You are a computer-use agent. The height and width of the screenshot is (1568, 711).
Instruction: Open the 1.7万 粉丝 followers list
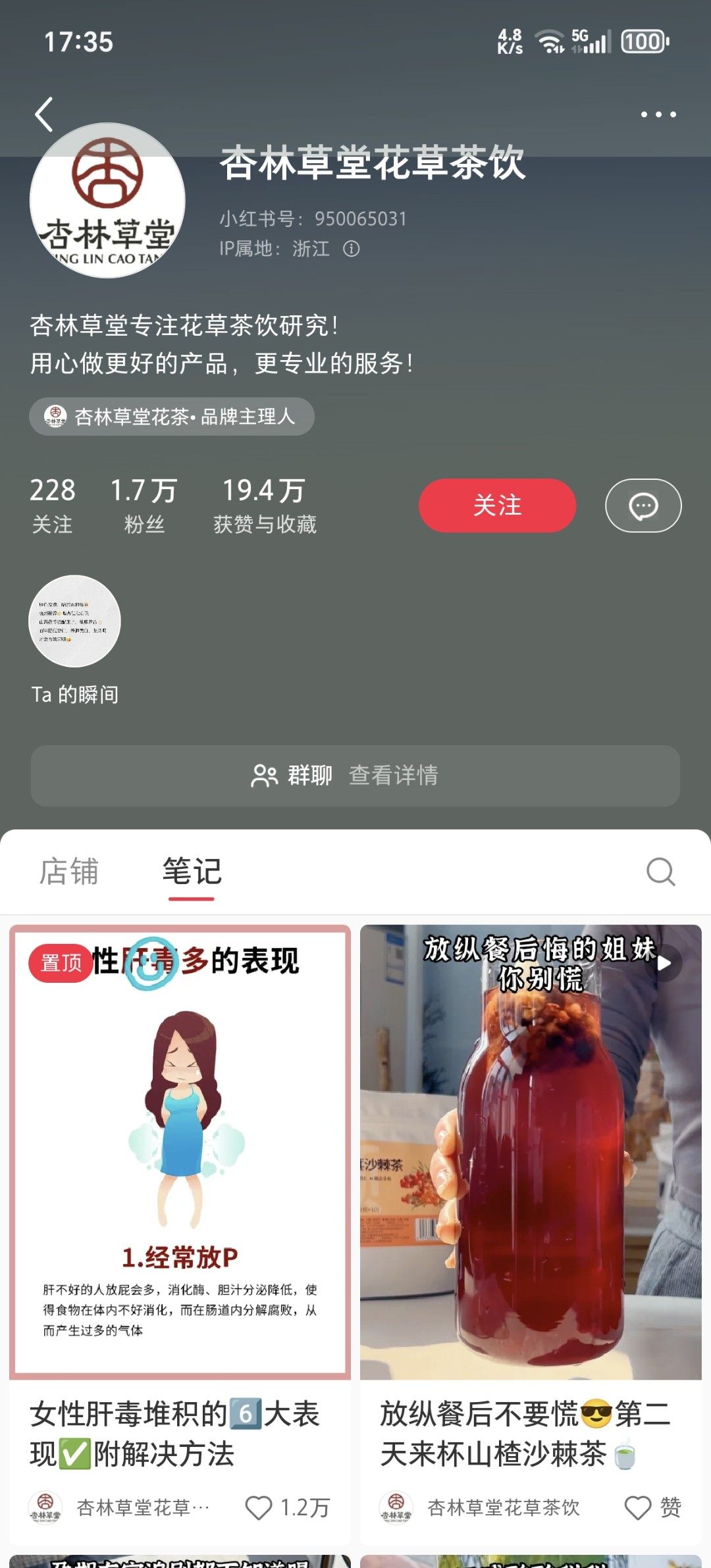[144, 506]
